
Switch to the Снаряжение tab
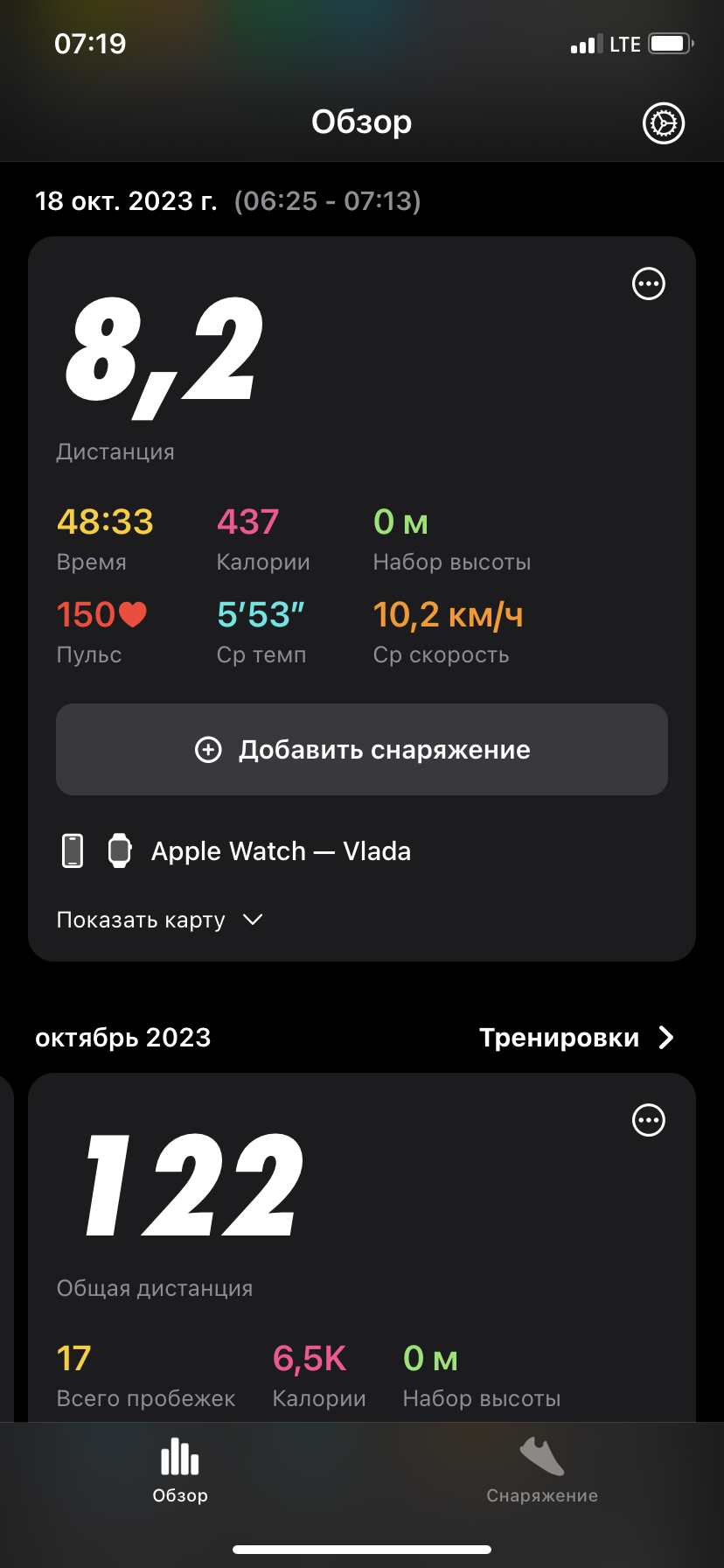[x=542, y=1471]
